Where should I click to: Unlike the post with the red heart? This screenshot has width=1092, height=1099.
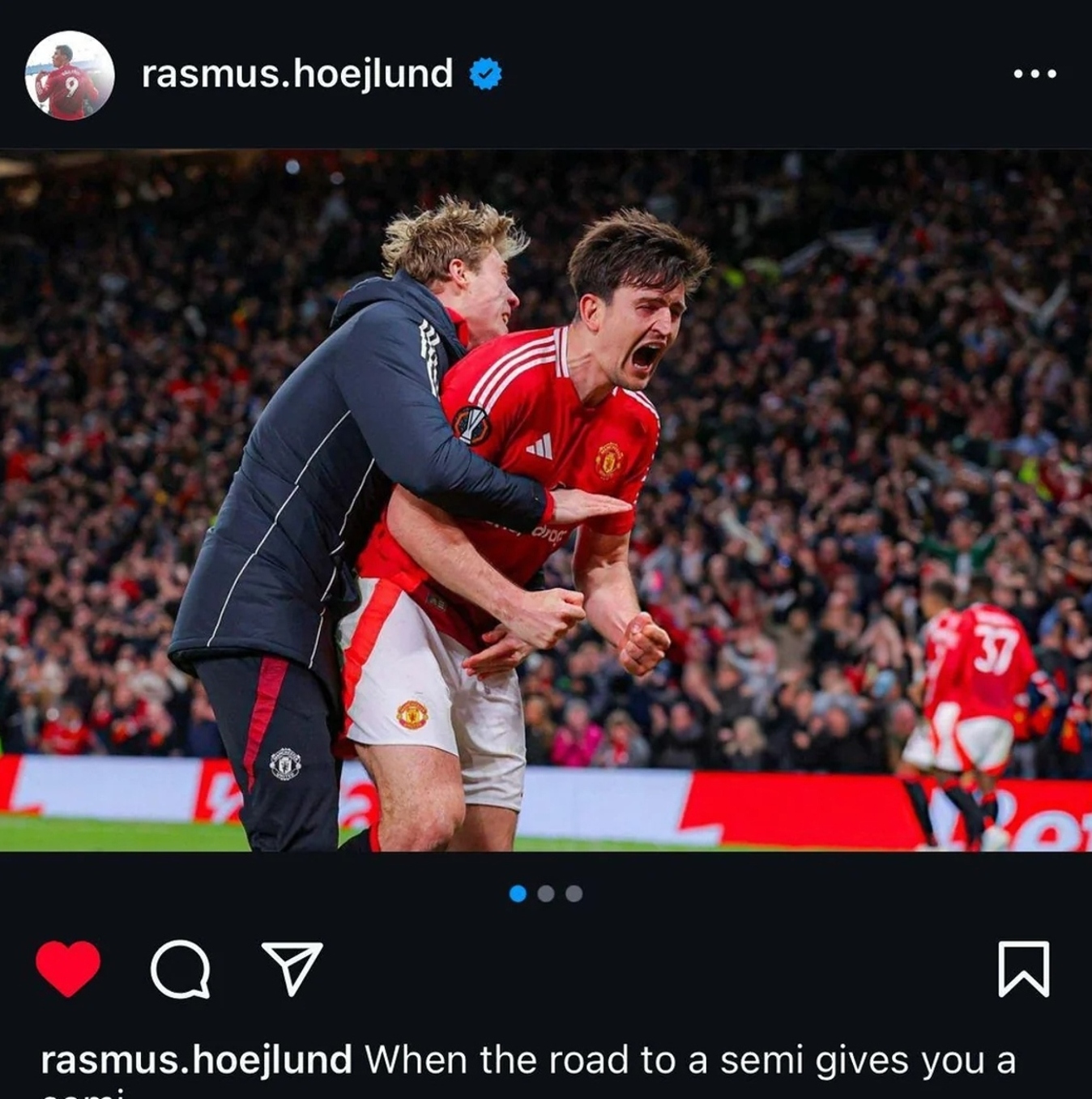[x=68, y=968]
